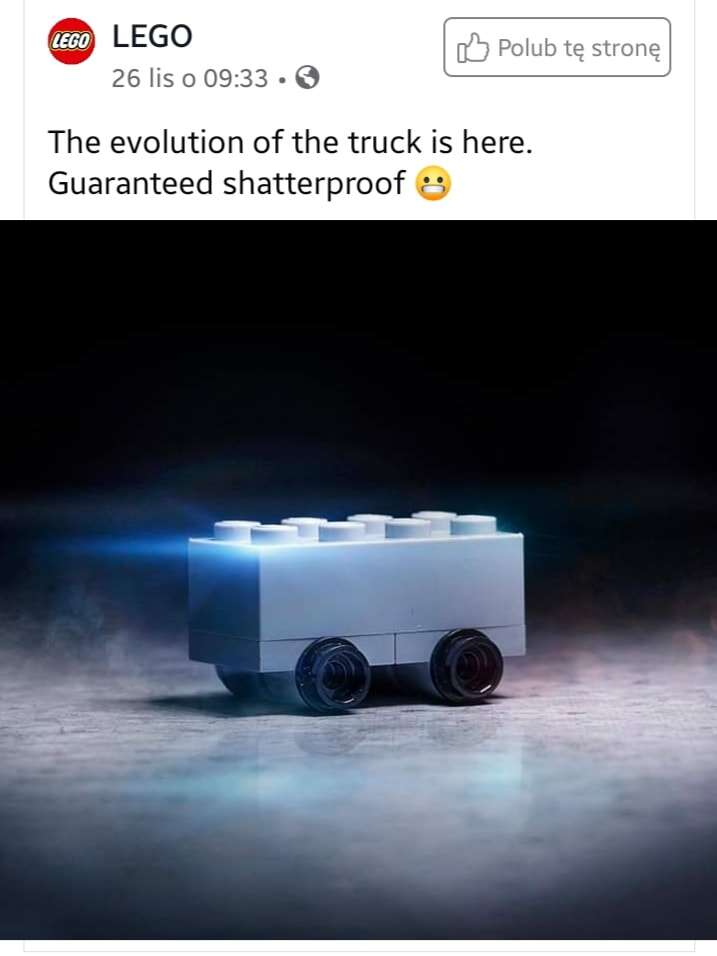
Task: Tap the Polub tę stronę button
Action: point(557,47)
